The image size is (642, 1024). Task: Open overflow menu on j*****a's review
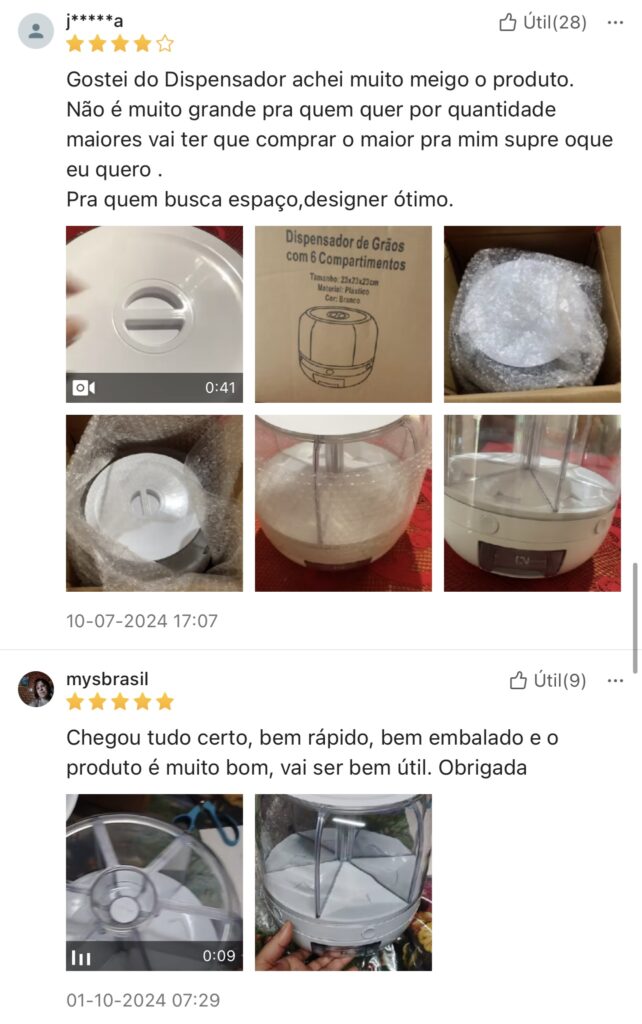(x=615, y=22)
